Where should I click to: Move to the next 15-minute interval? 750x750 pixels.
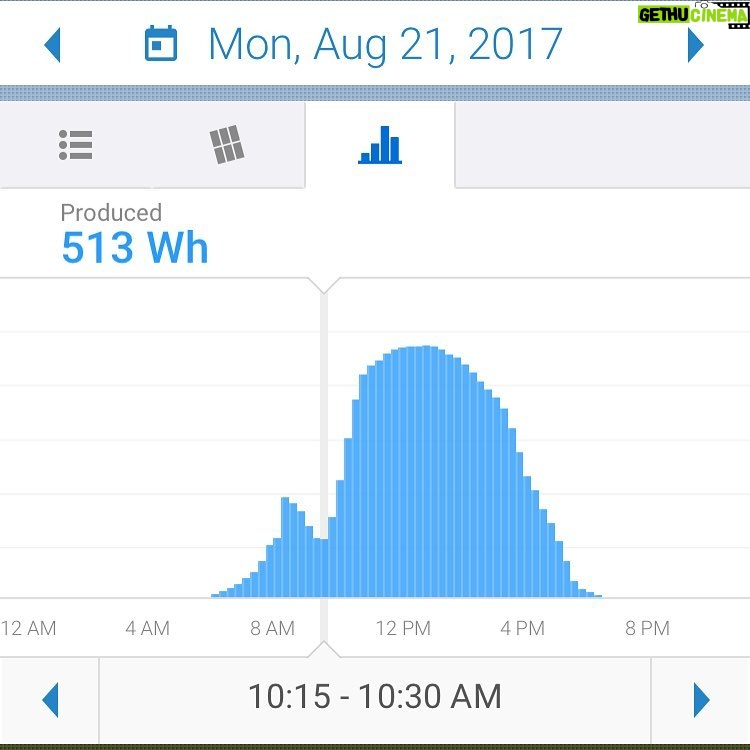[701, 699]
